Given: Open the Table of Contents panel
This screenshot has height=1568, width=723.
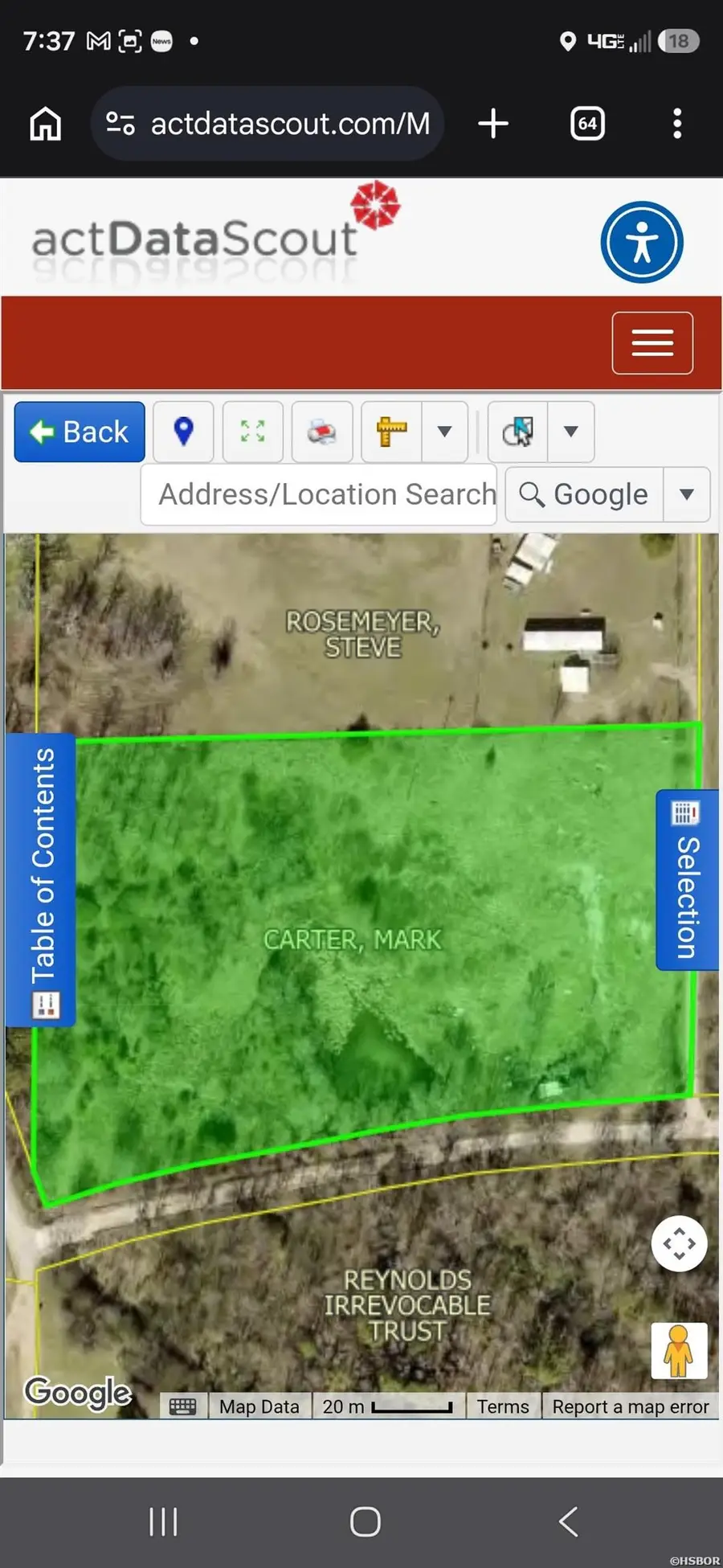Looking at the screenshot, I should click(x=41, y=879).
